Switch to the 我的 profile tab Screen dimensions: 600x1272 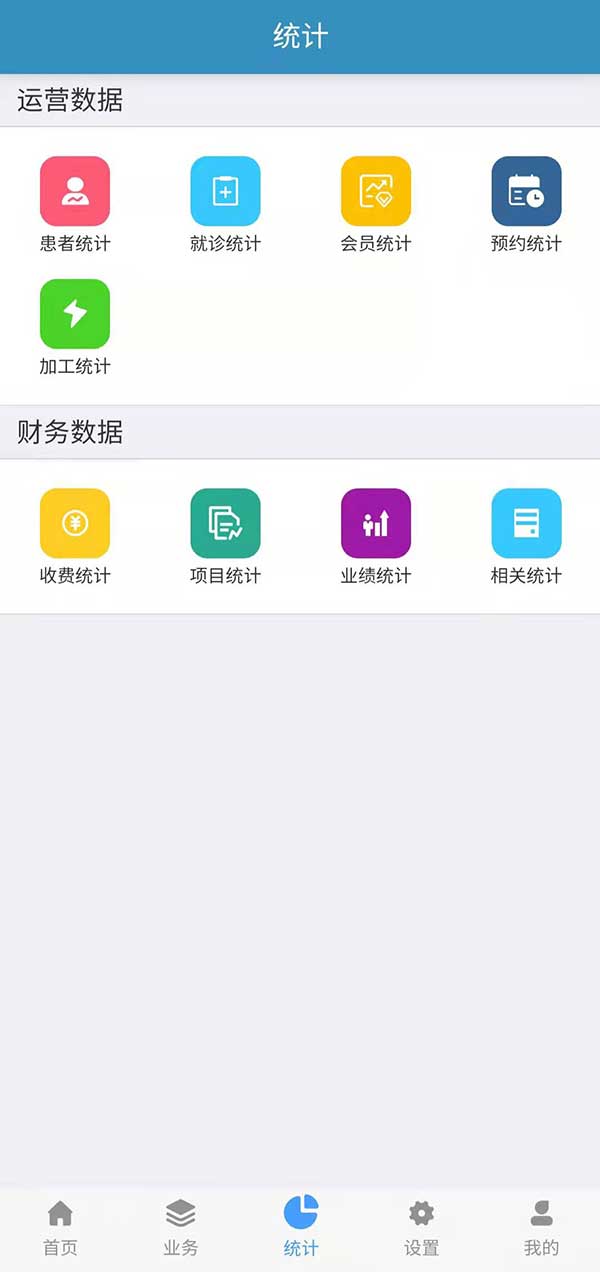click(x=541, y=1228)
